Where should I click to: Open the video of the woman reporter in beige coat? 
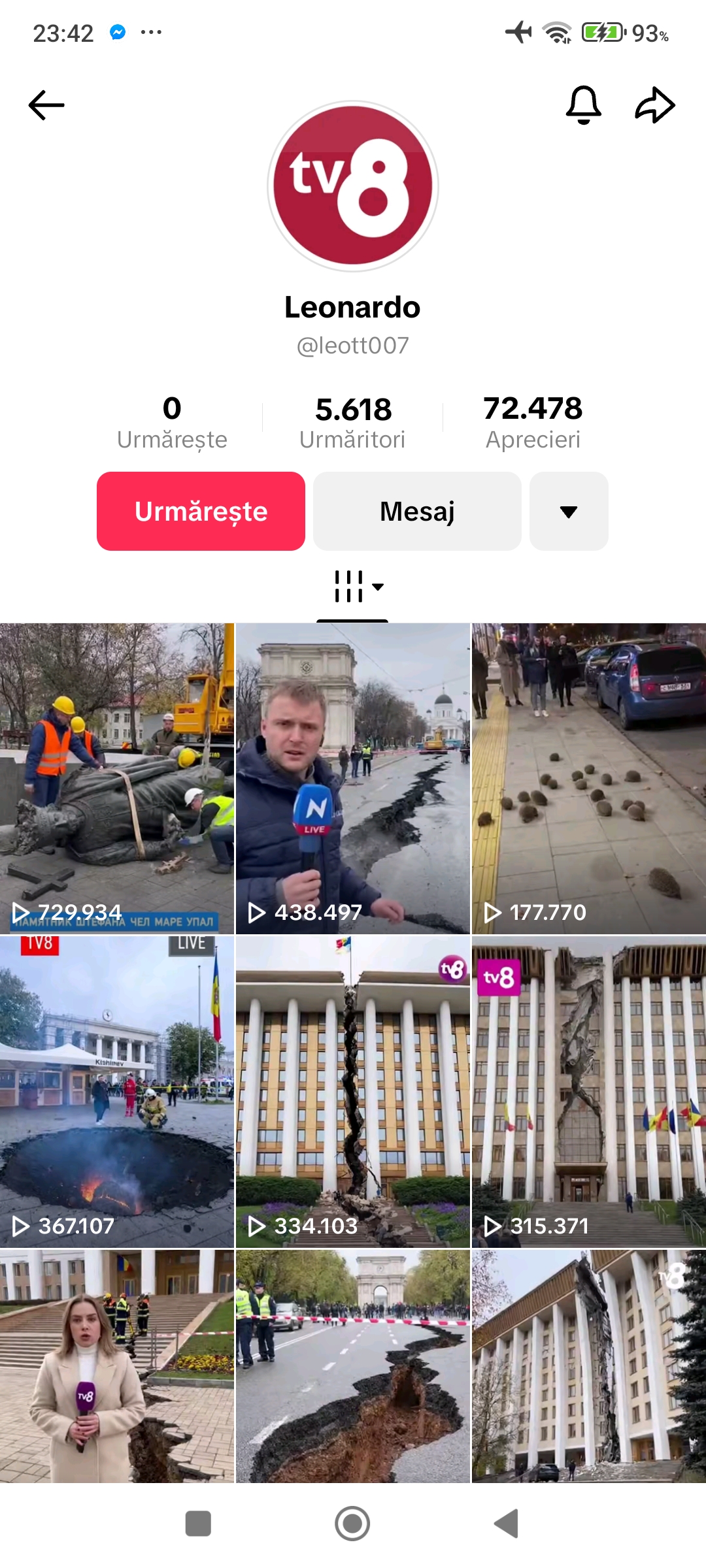117,1365
